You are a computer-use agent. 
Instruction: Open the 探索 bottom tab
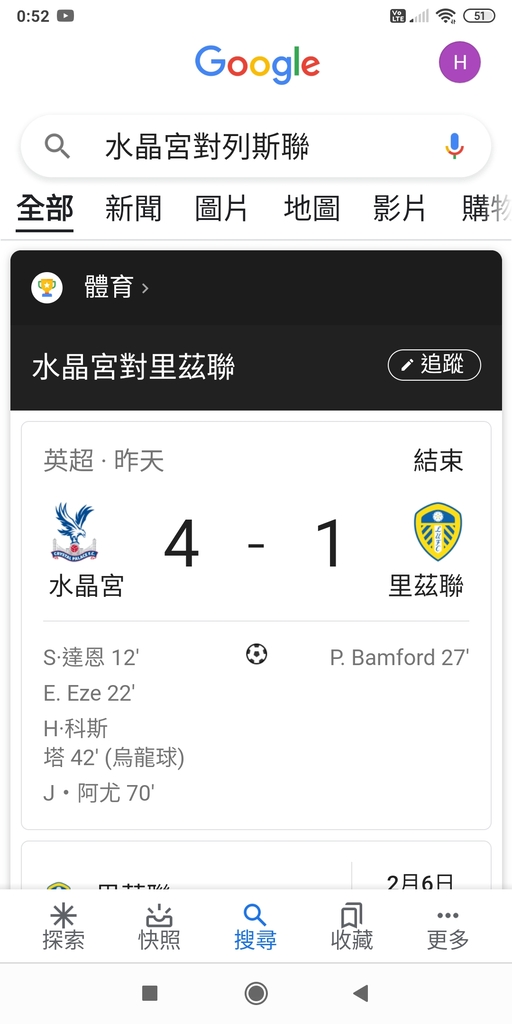pyautogui.click(x=63, y=927)
